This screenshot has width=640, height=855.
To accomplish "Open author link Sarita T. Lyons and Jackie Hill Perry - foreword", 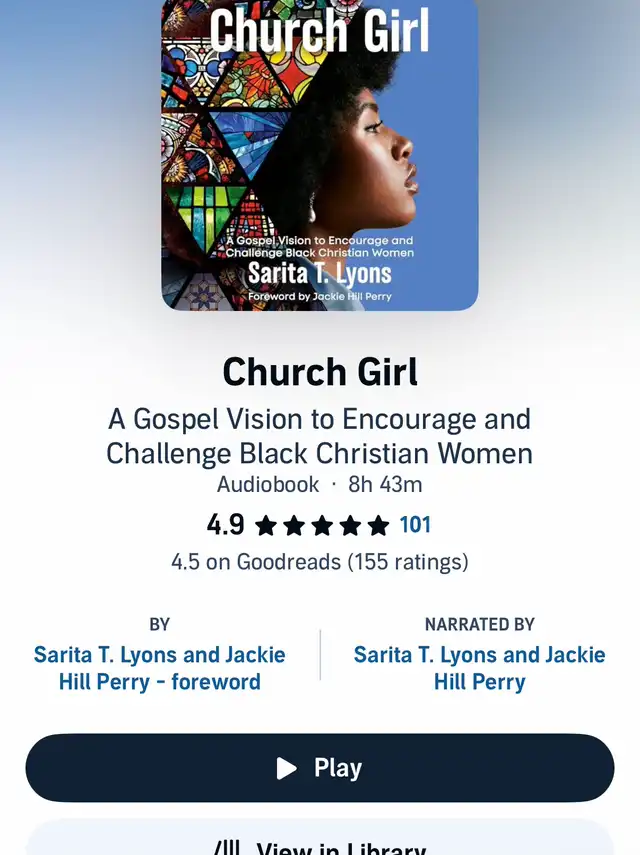I will tap(160, 668).
